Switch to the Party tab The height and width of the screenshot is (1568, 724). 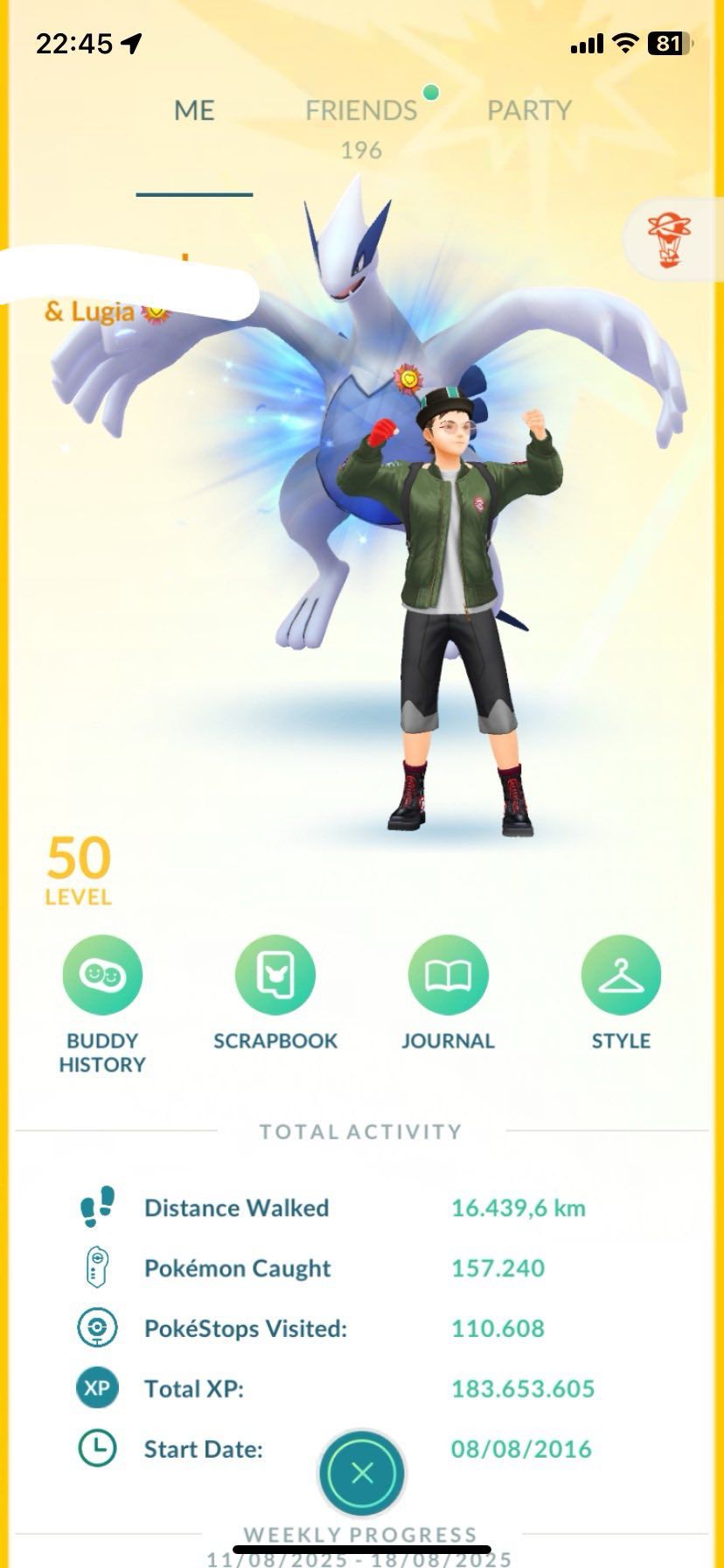(x=529, y=110)
